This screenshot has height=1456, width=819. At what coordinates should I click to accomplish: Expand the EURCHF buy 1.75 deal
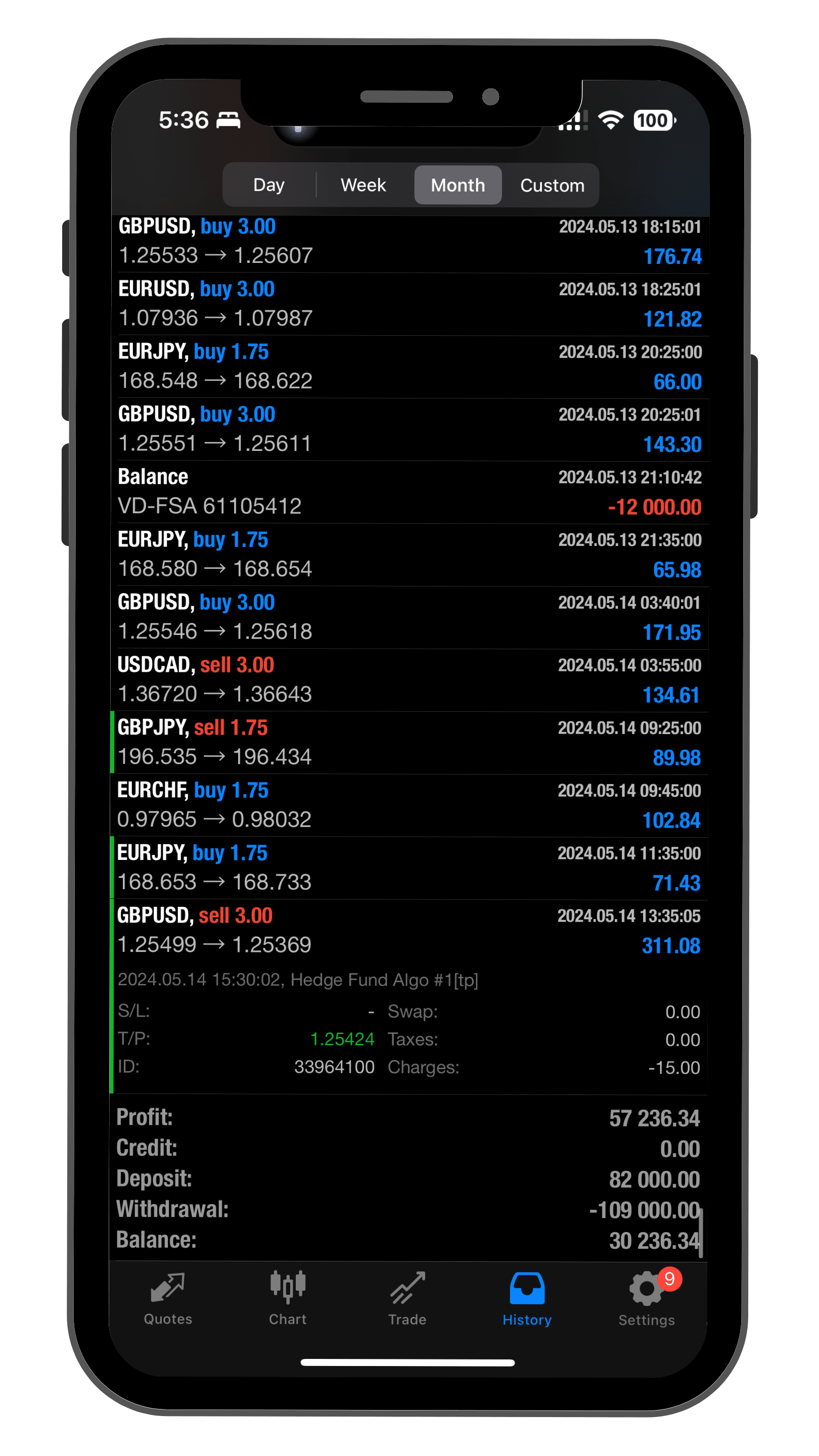click(410, 805)
